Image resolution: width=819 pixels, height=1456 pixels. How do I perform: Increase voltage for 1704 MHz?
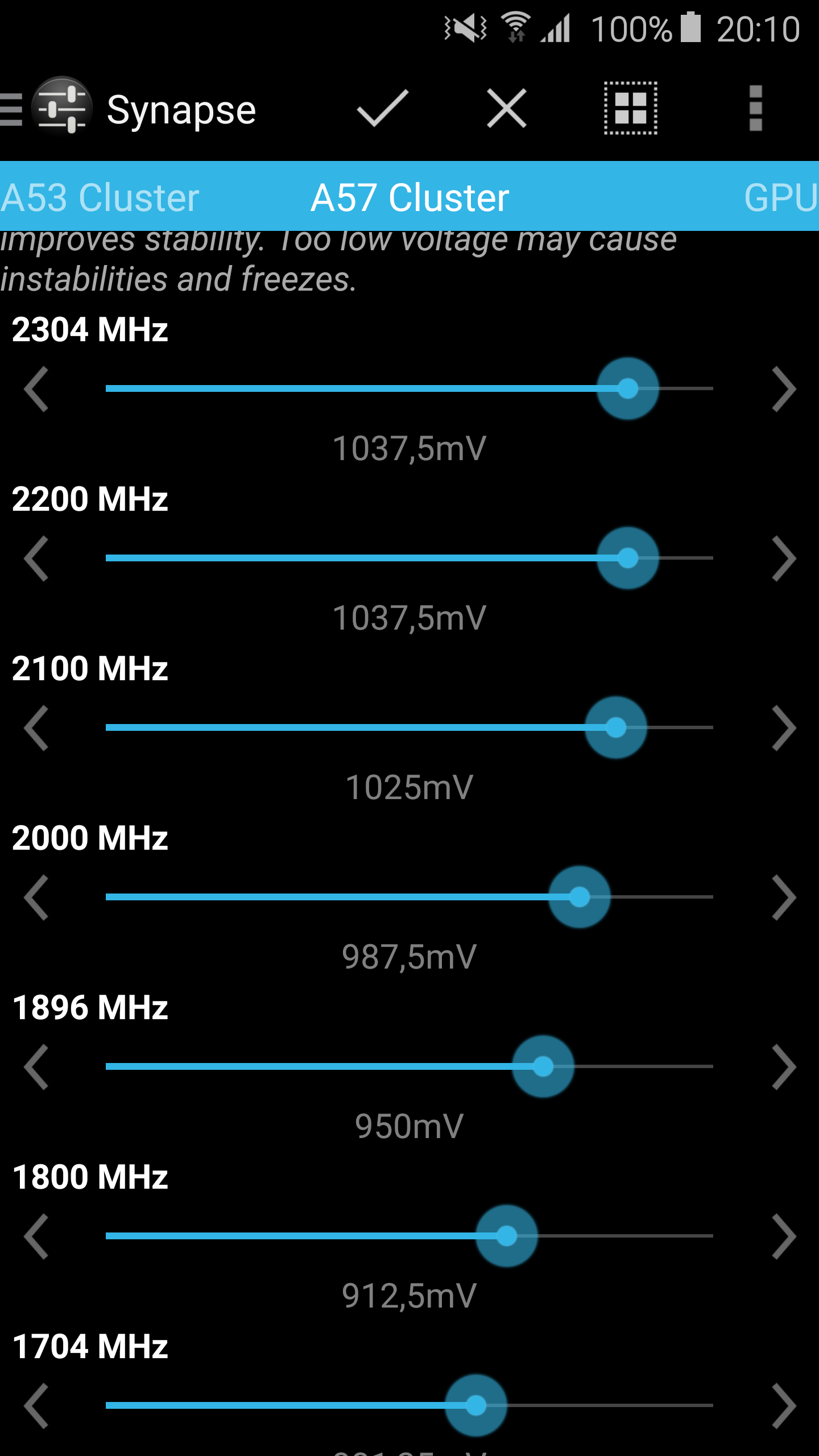(784, 1406)
